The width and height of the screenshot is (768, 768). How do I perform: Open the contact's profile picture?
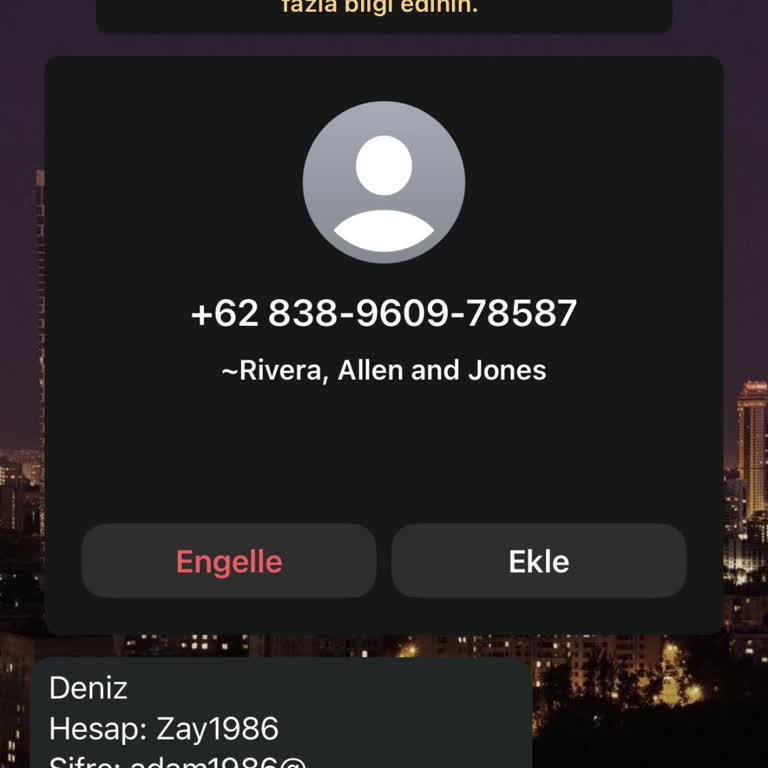[x=384, y=182]
